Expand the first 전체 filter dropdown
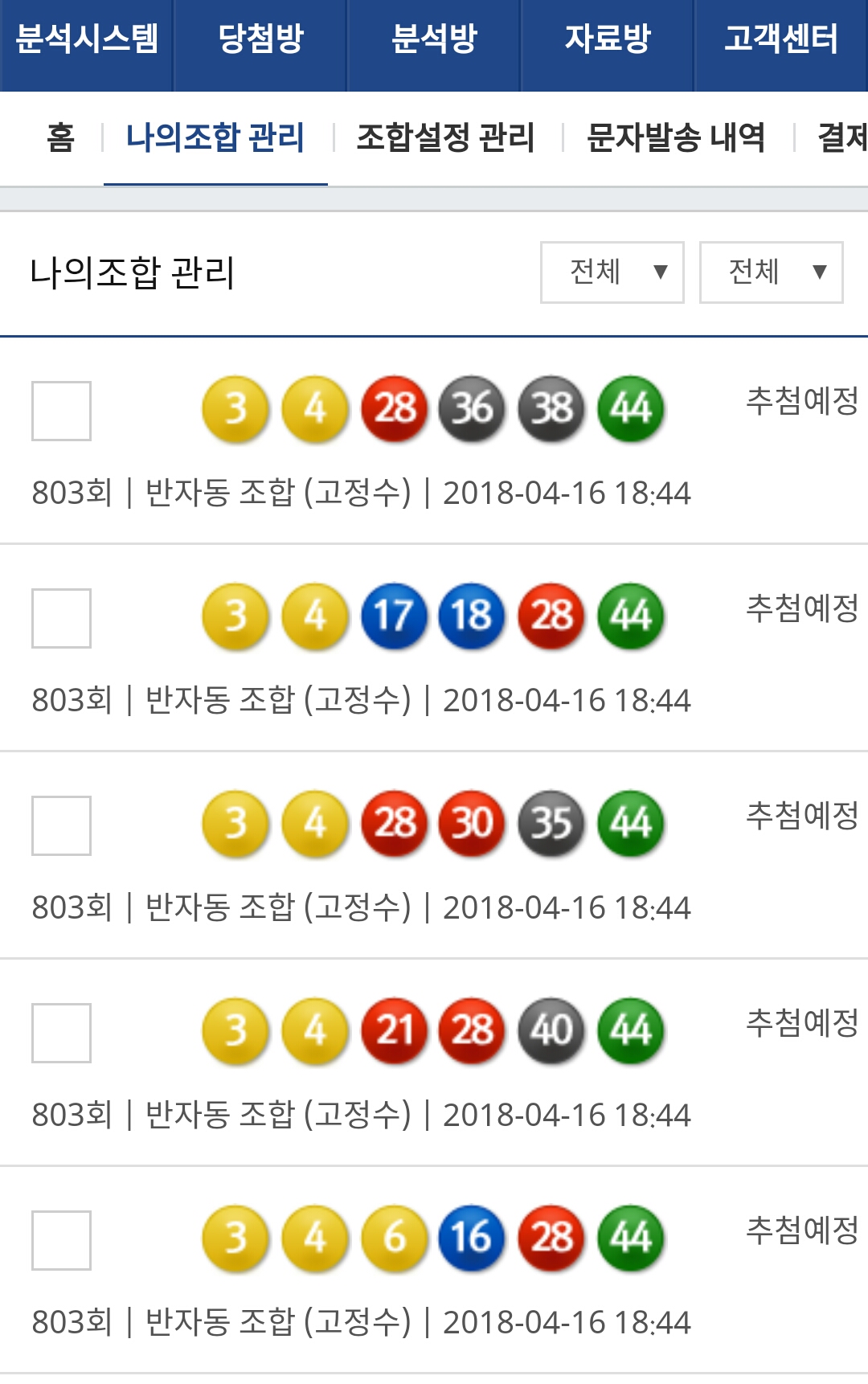Viewport: 868px width, 1384px height. click(612, 272)
